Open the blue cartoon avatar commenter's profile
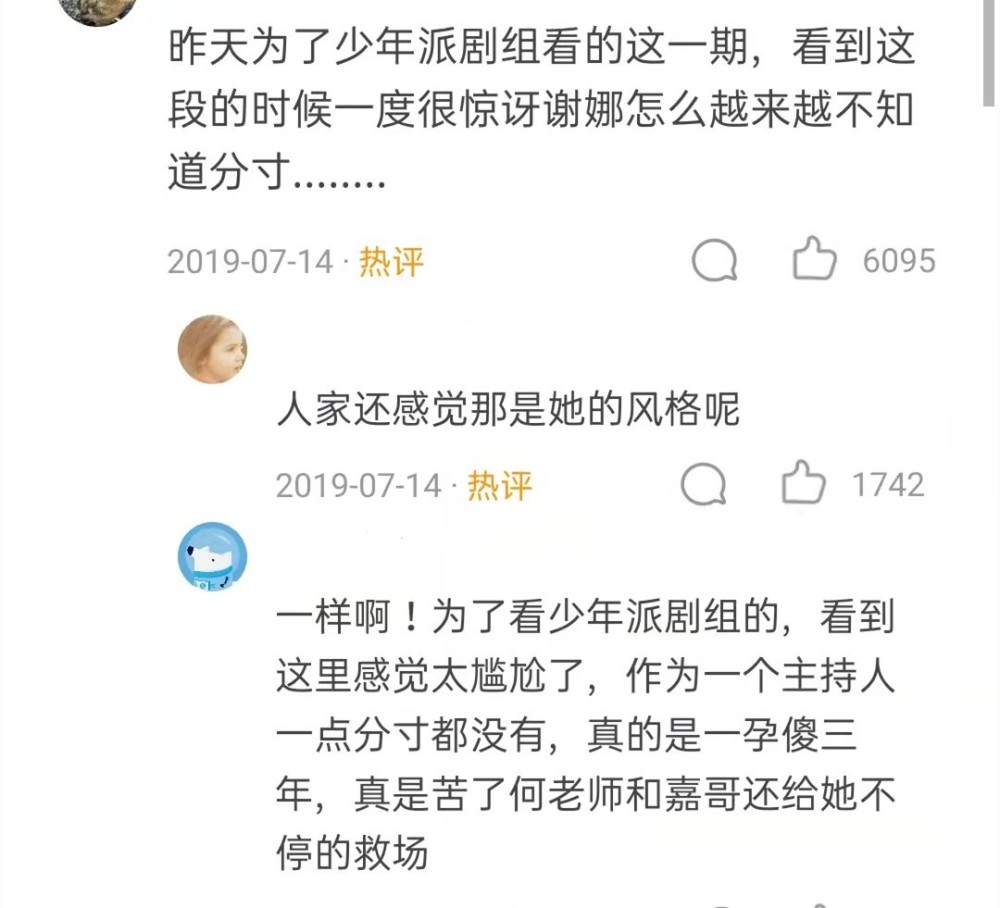The image size is (1000, 908). [x=212, y=557]
